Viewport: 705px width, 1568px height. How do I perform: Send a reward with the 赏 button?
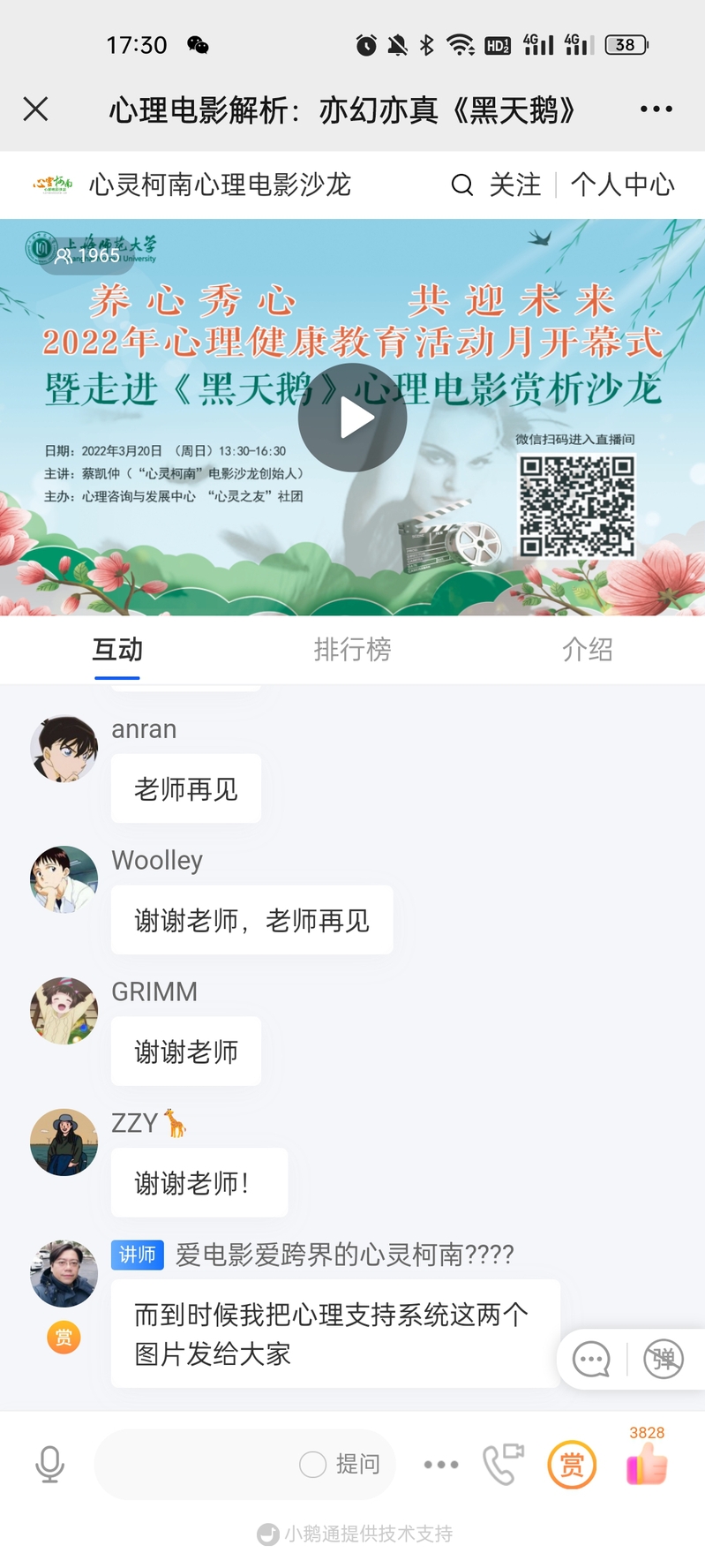tap(572, 1465)
